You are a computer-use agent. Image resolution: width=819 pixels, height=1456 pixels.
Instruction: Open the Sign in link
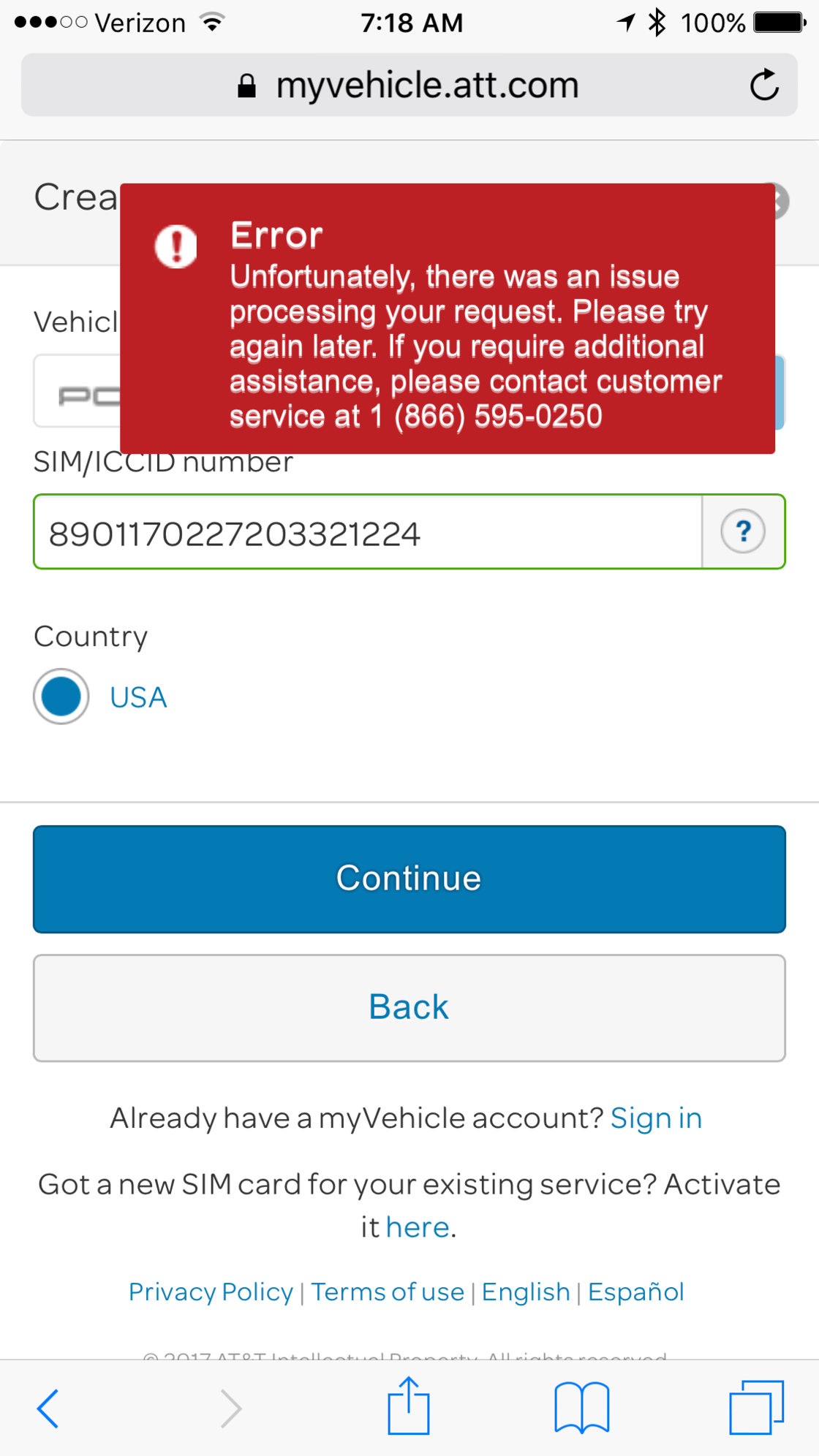[656, 1118]
